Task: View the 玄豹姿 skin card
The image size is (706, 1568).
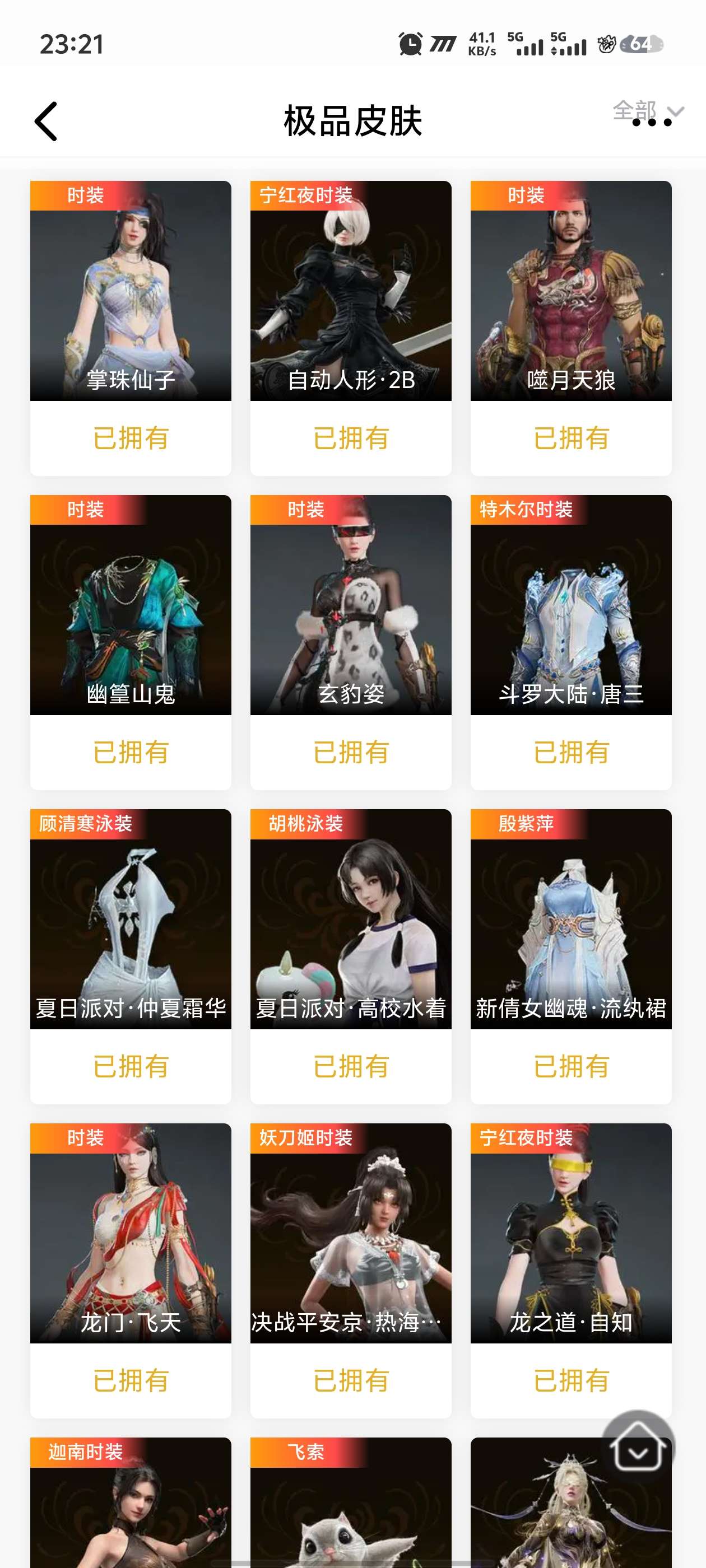Action: (350, 605)
